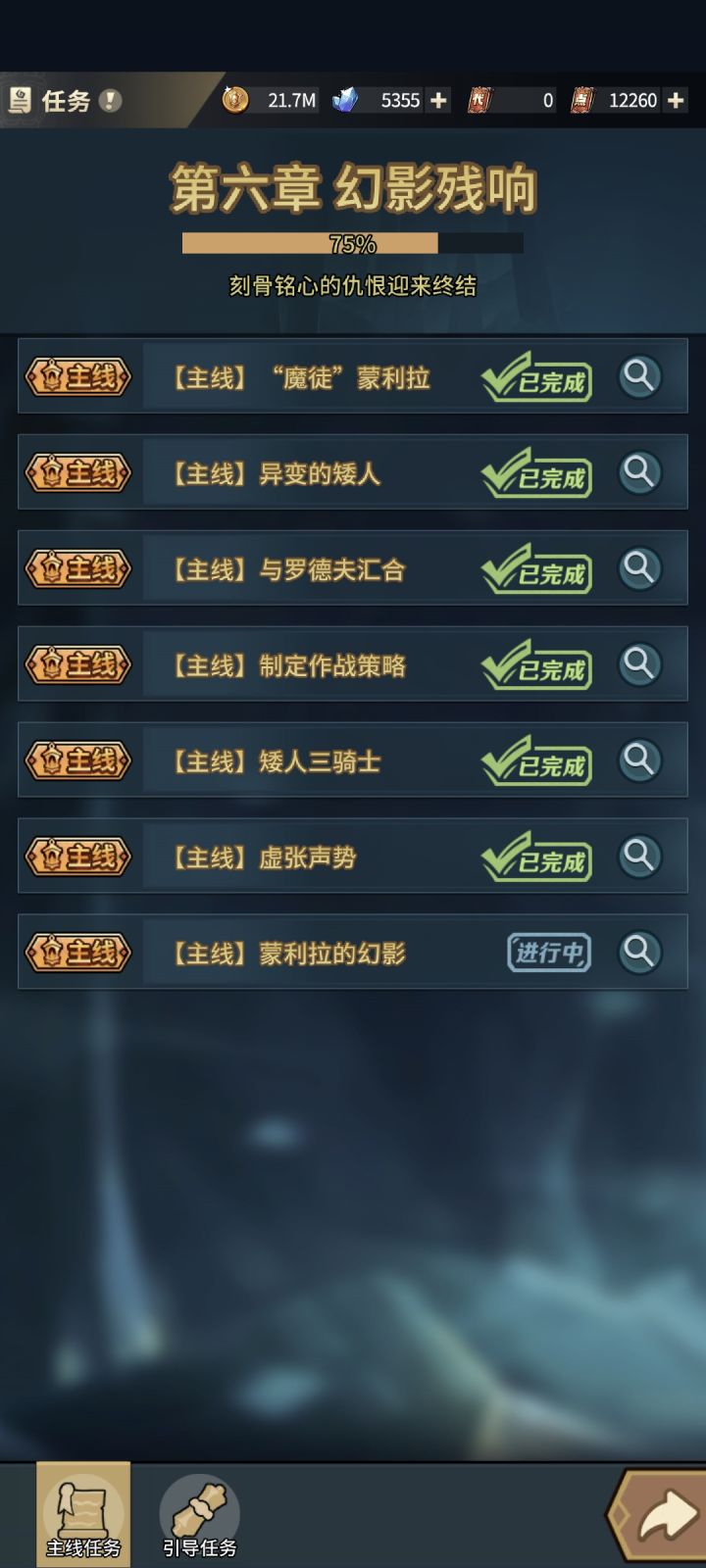Click the gold coin currency icon
Screen dimensions: 706x1568
click(234, 99)
